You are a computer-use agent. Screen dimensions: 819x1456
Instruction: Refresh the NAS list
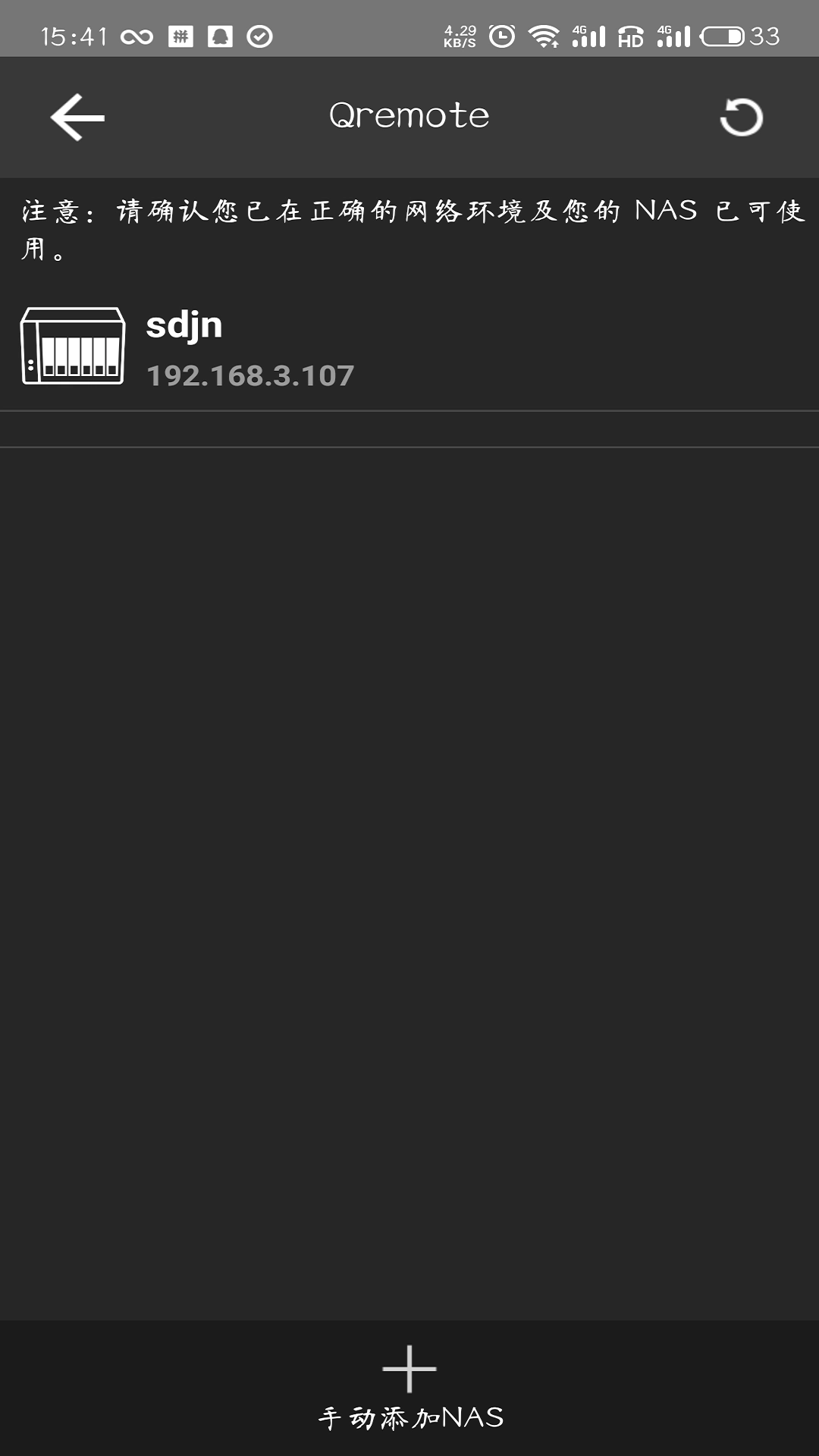pos(741,118)
